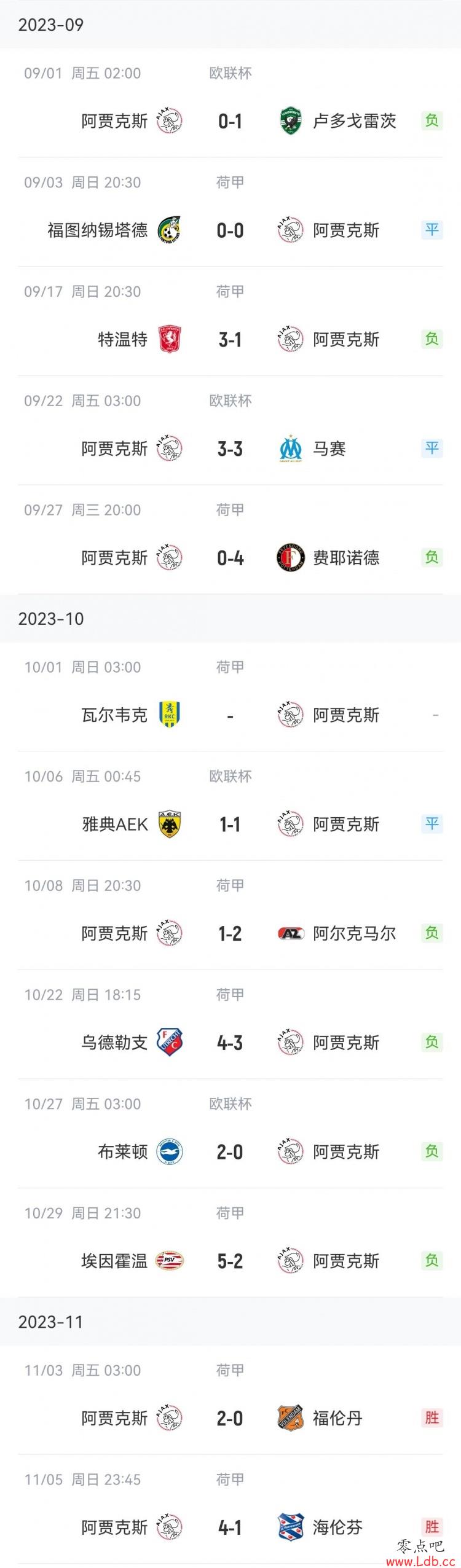Open the 11/05 Ajax vs Heerenveen 4-1 match
Viewport: 461px width, 1568px height.
230,1527
